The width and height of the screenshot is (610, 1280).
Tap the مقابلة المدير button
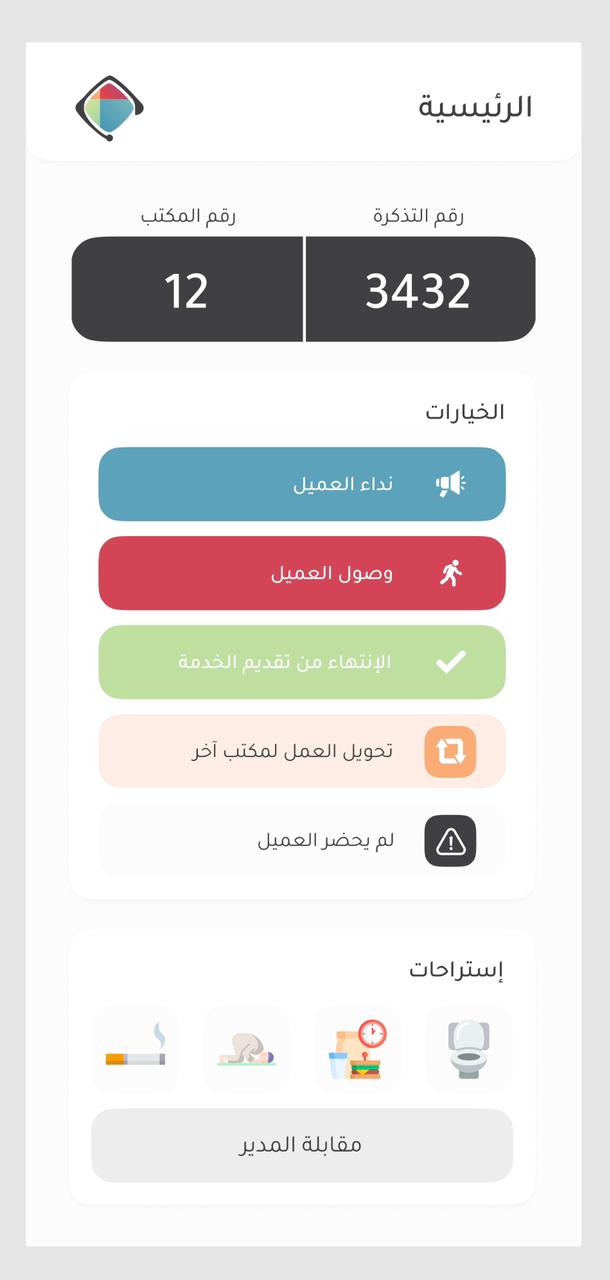point(302,1145)
